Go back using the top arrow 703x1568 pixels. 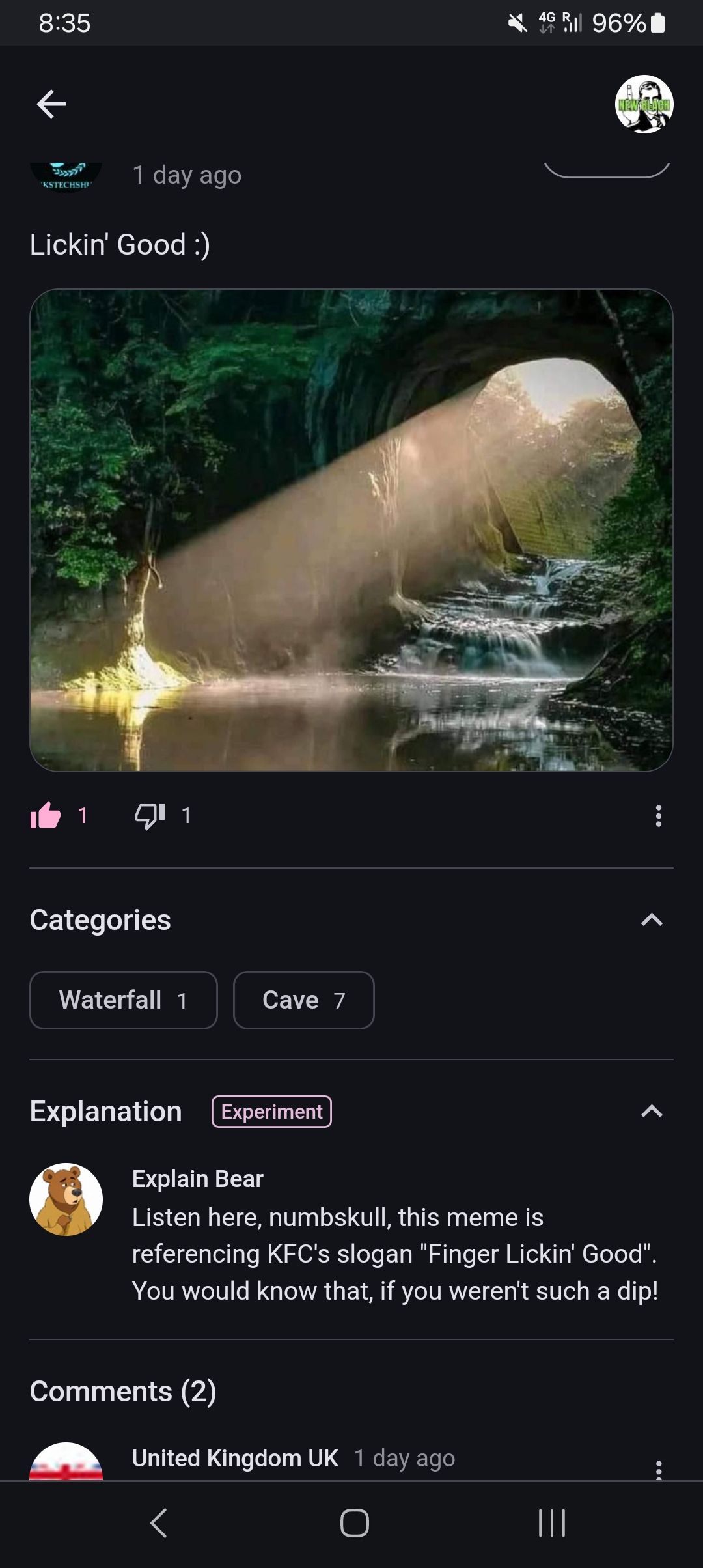coord(51,104)
